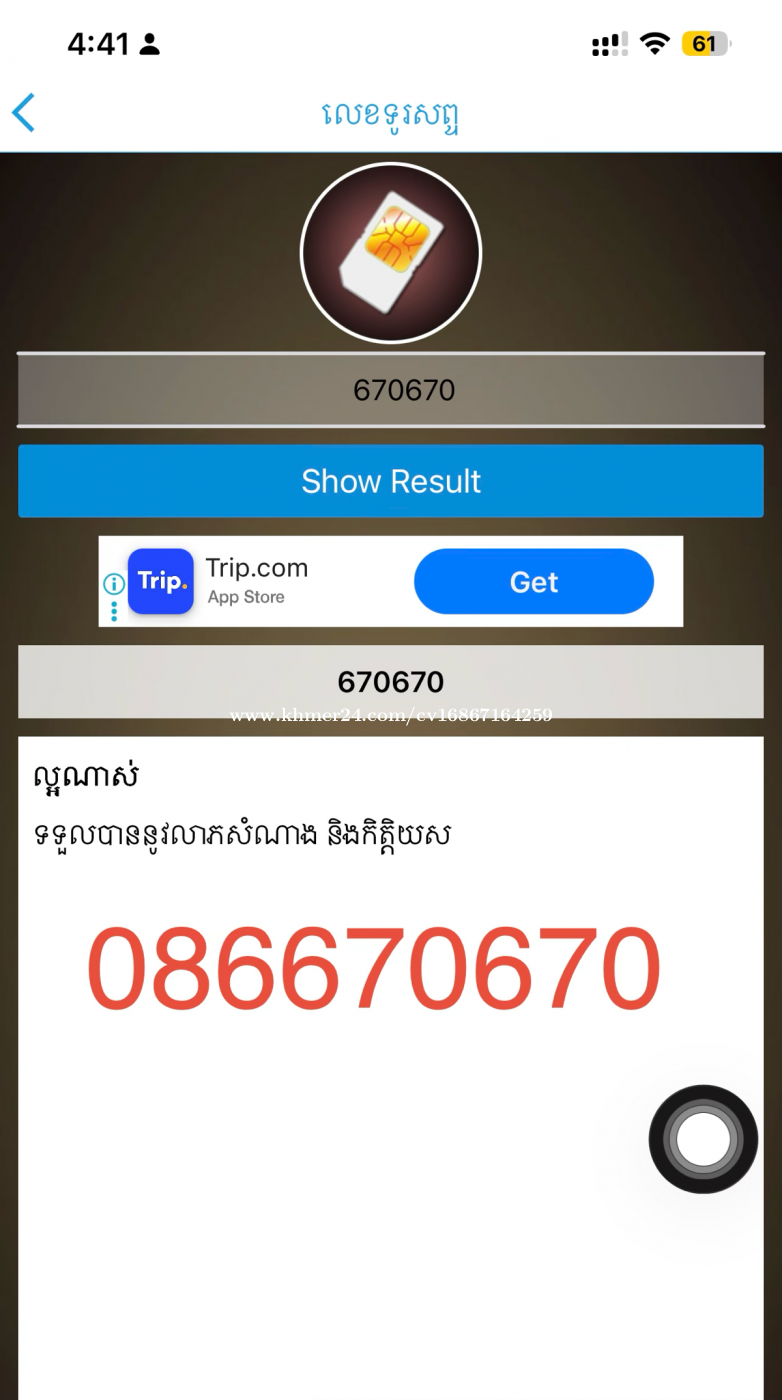Get the Trip.com app from the ad

(533, 582)
